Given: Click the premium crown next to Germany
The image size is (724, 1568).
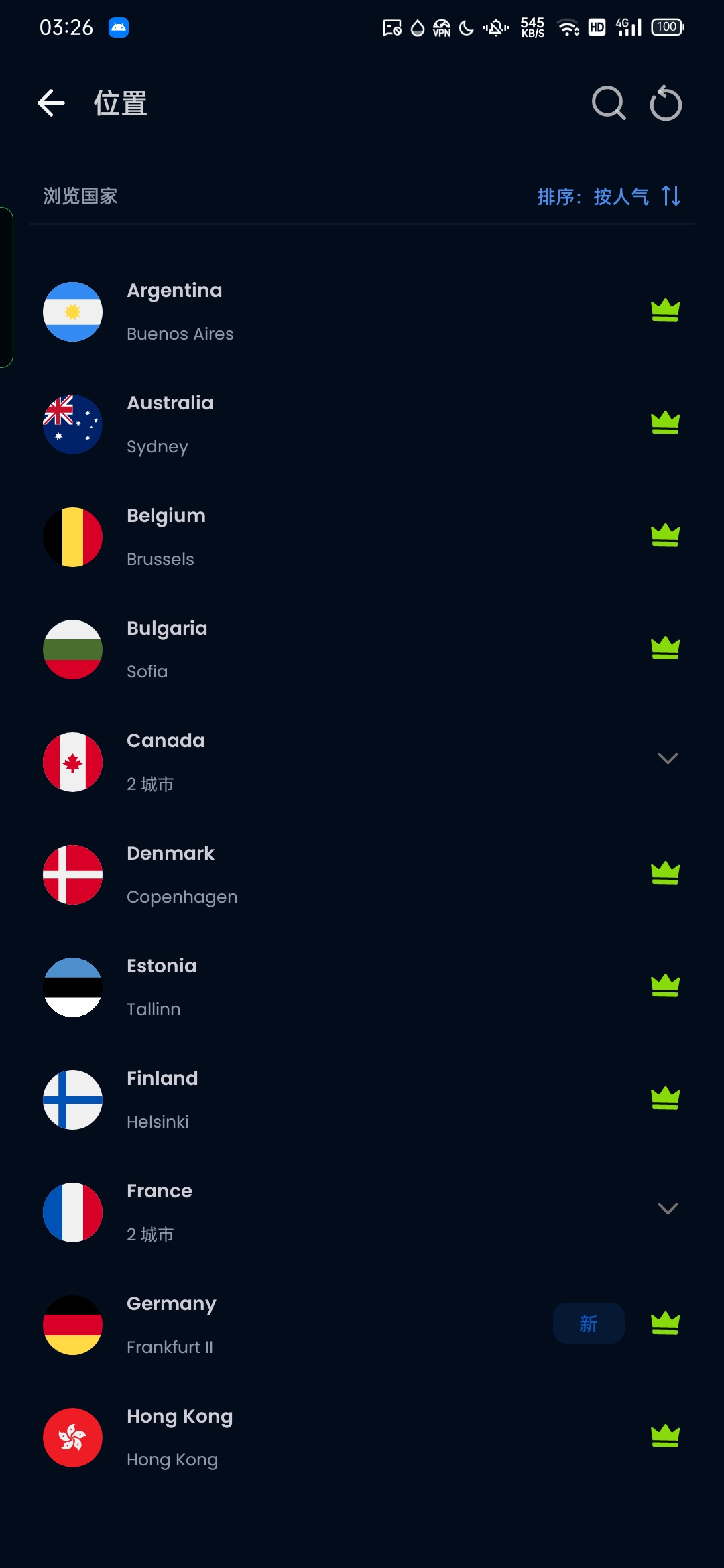Looking at the screenshot, I should pyautogui.click(x=664, y=1323).
